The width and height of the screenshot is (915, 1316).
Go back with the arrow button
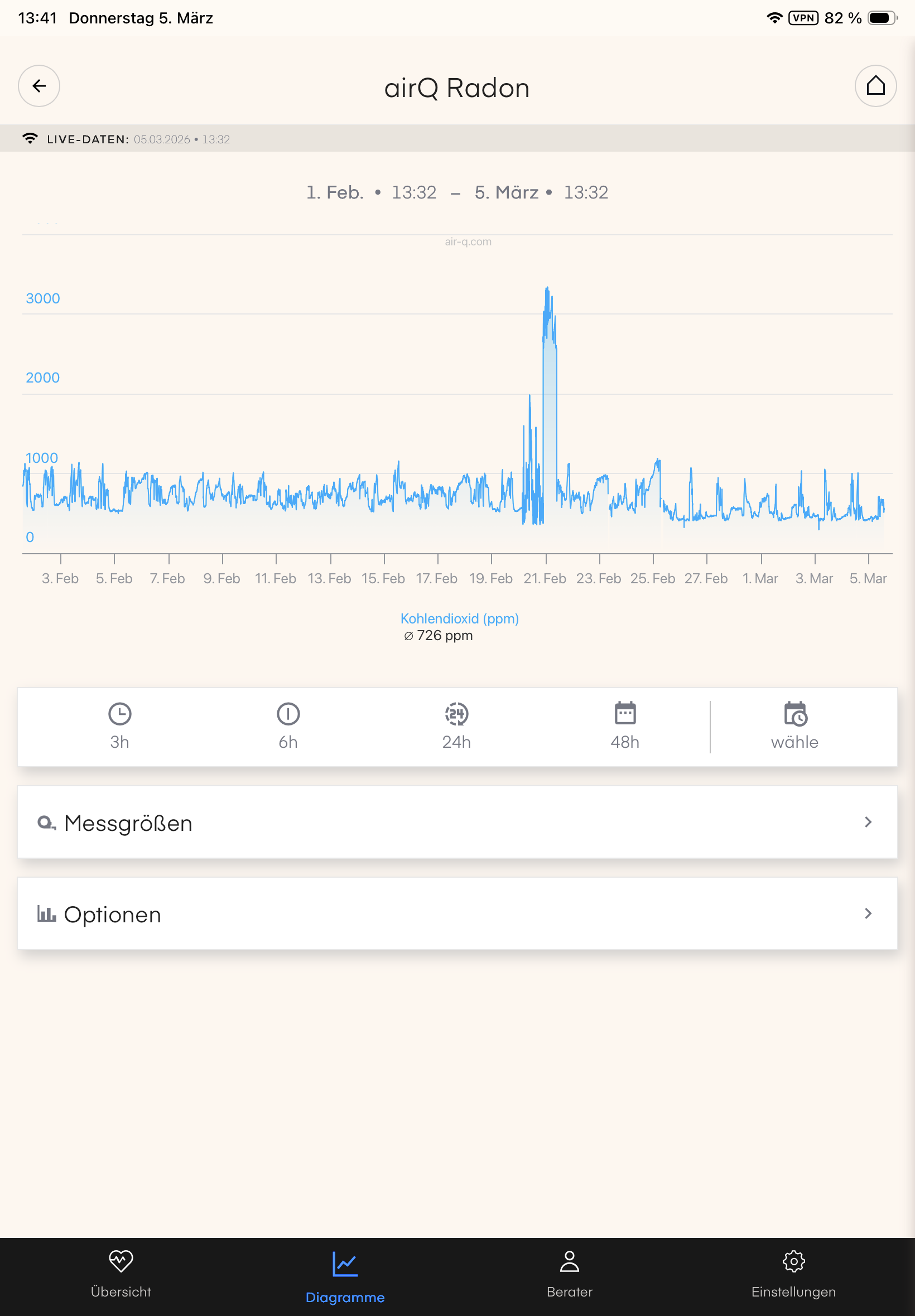tap(39, 86)
